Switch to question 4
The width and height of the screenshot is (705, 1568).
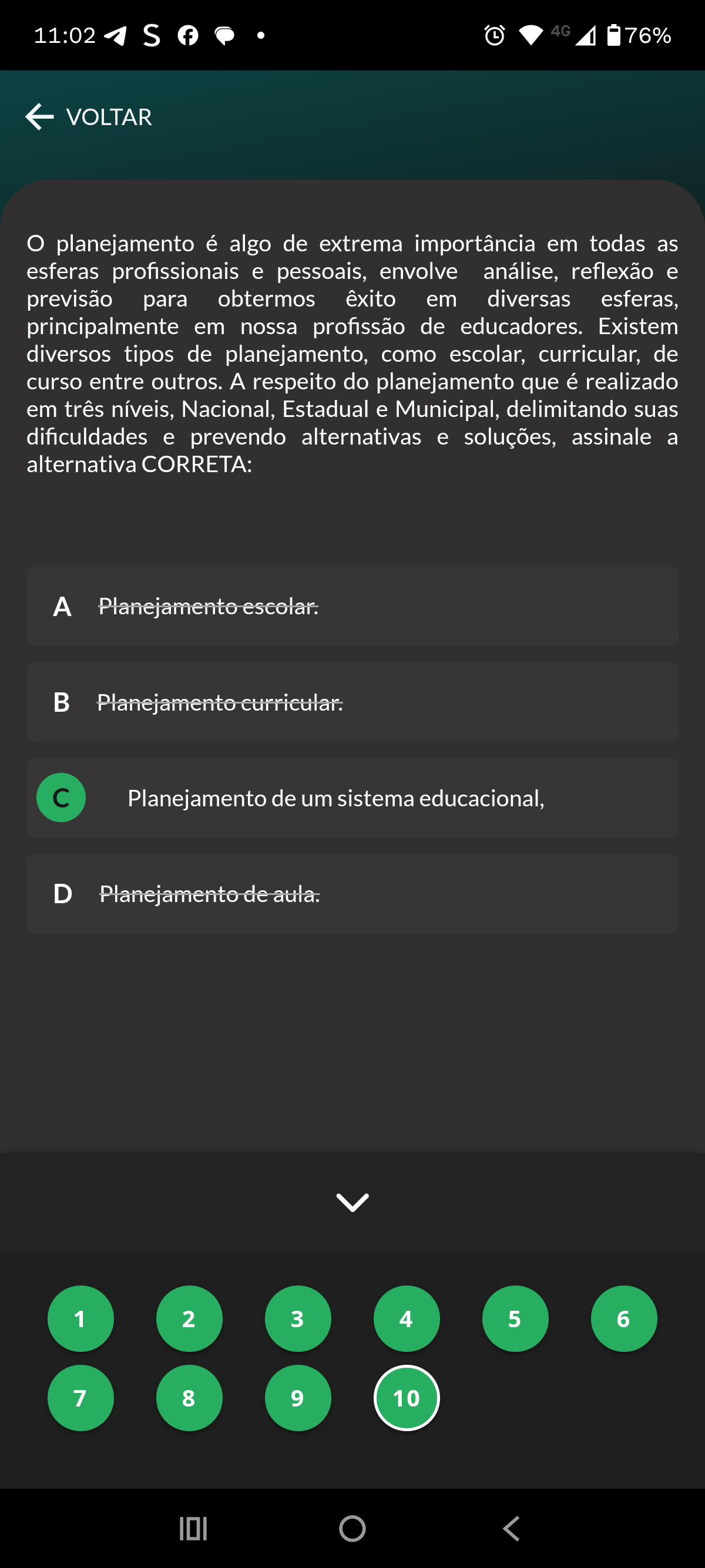[407, 1318]
